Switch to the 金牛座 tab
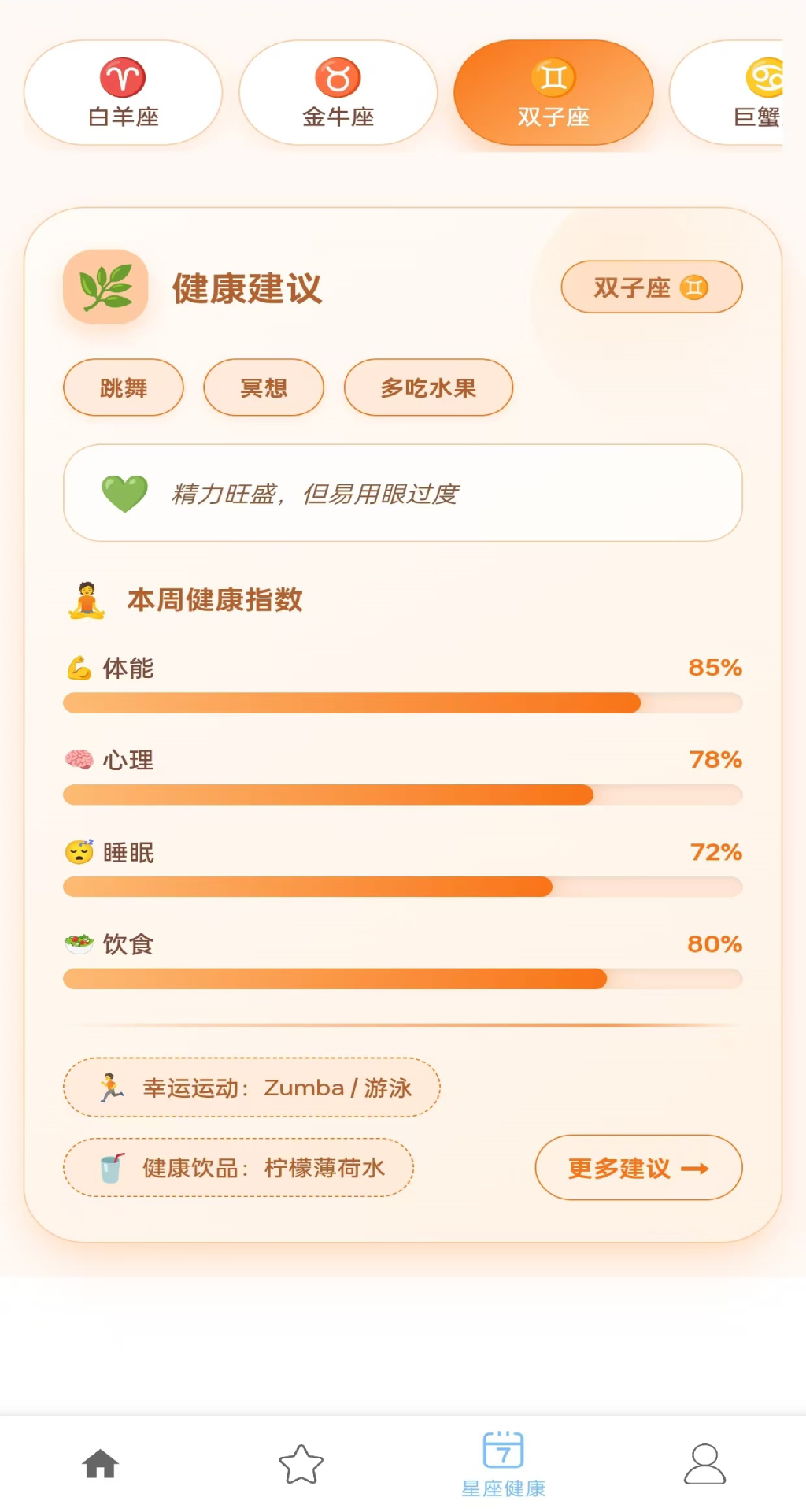The width and height of the screenshot is (806, 1512). (x=338, y=93)
